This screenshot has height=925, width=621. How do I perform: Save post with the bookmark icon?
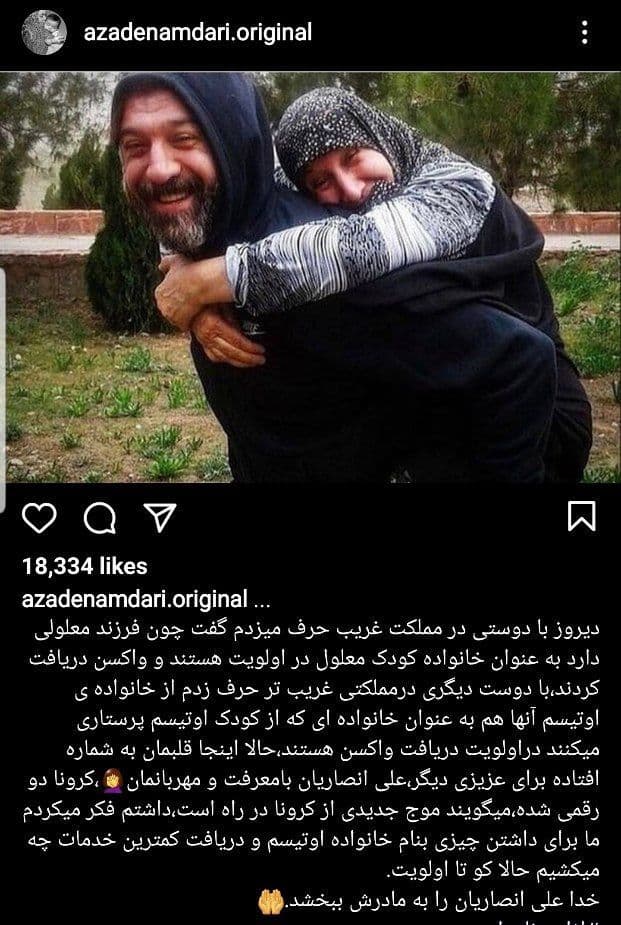click(581, 516)
